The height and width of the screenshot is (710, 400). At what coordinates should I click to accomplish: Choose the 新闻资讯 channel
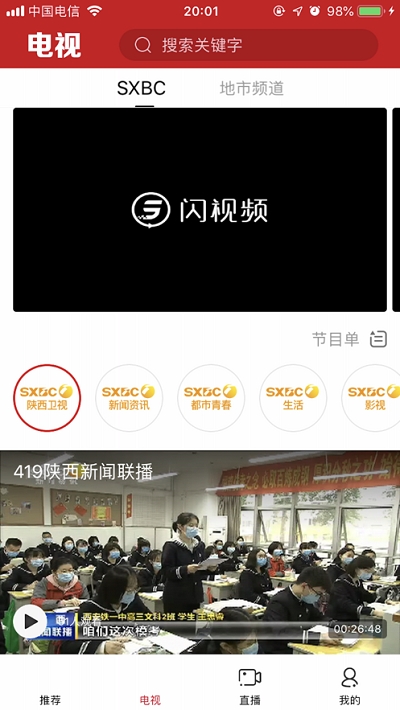(x=129, y=398)
